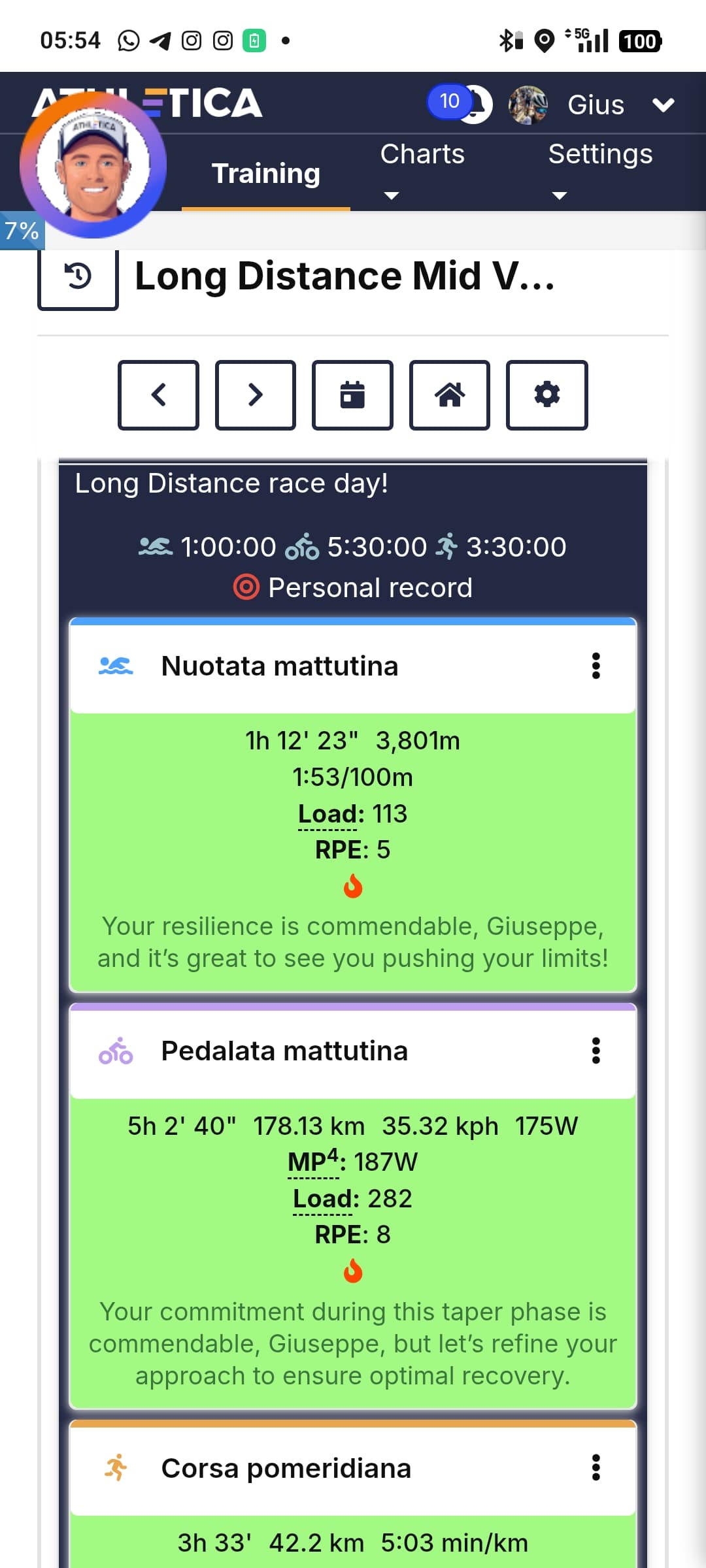Go to the previous week arrow

158,395
